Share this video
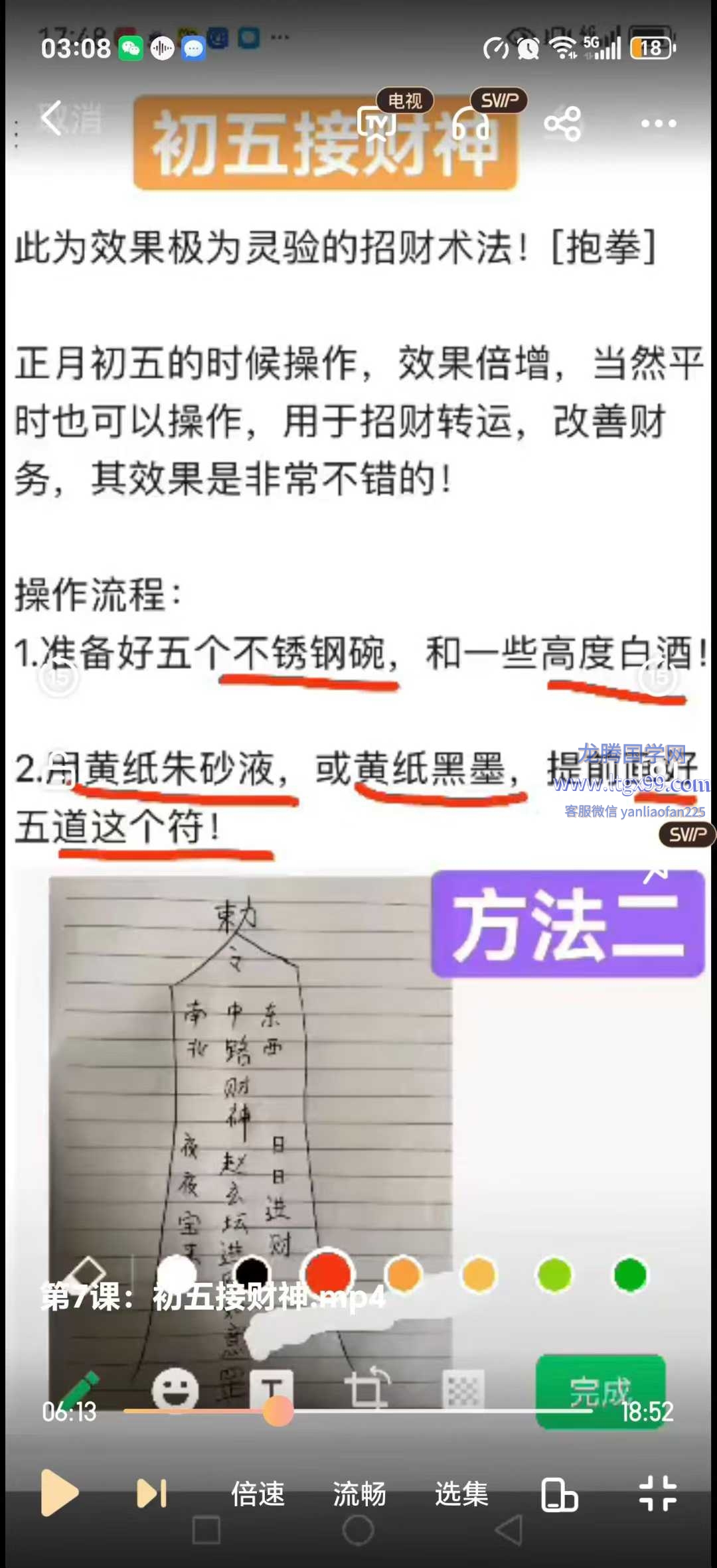This screenshot has width=717, height=1568. pos(562,123)
